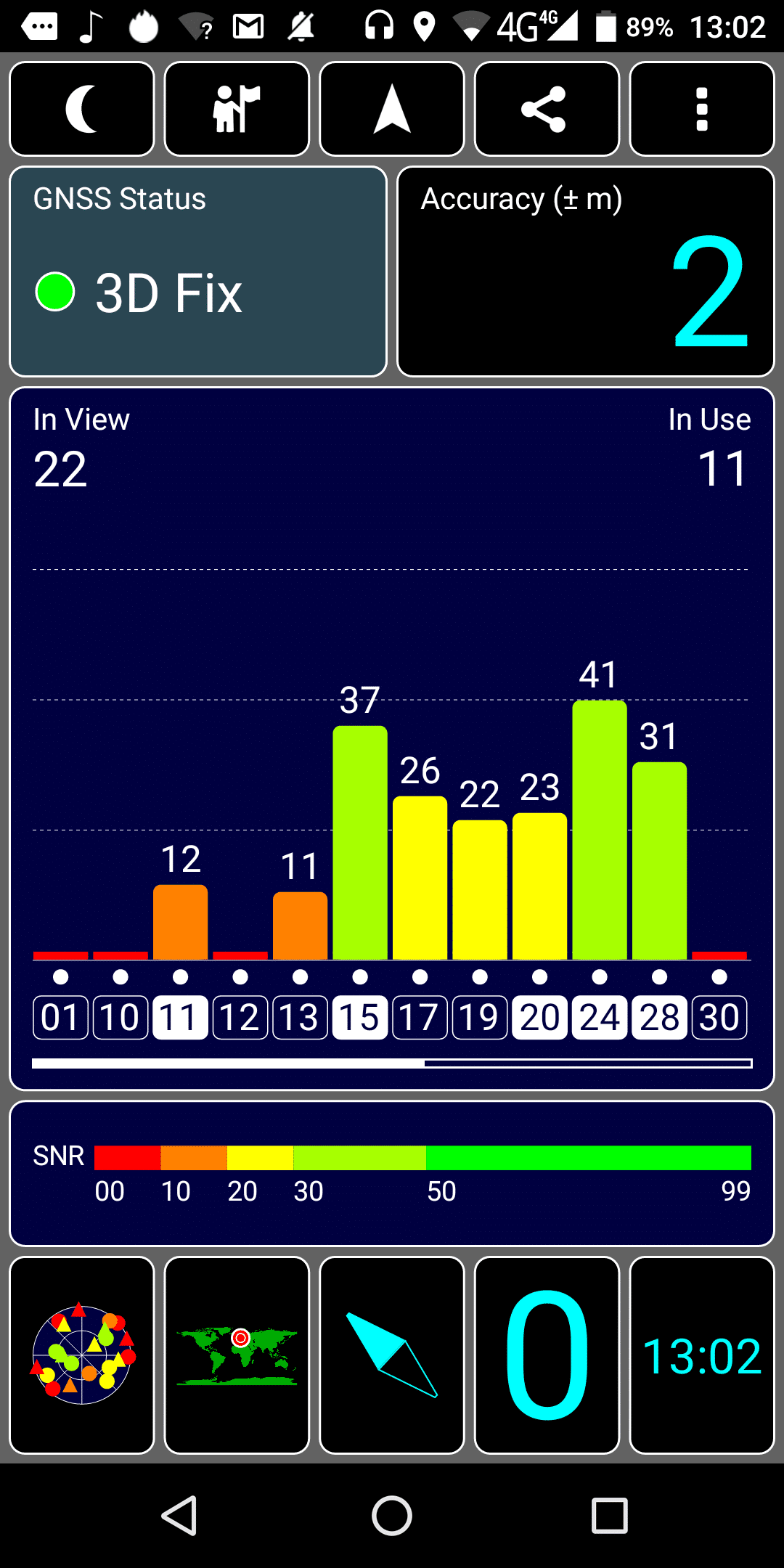
Task: Go to the home screen
Action: point(392,1516)
